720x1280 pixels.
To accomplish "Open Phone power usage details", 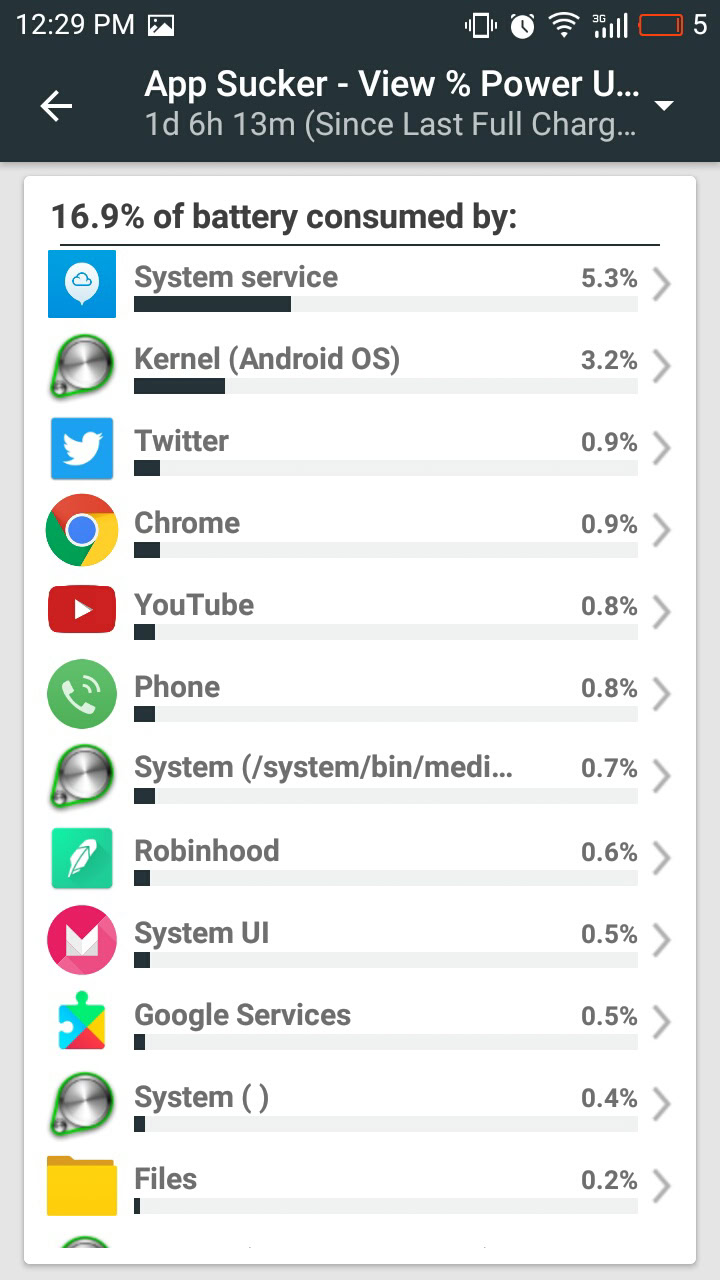I will pos(360,695).
